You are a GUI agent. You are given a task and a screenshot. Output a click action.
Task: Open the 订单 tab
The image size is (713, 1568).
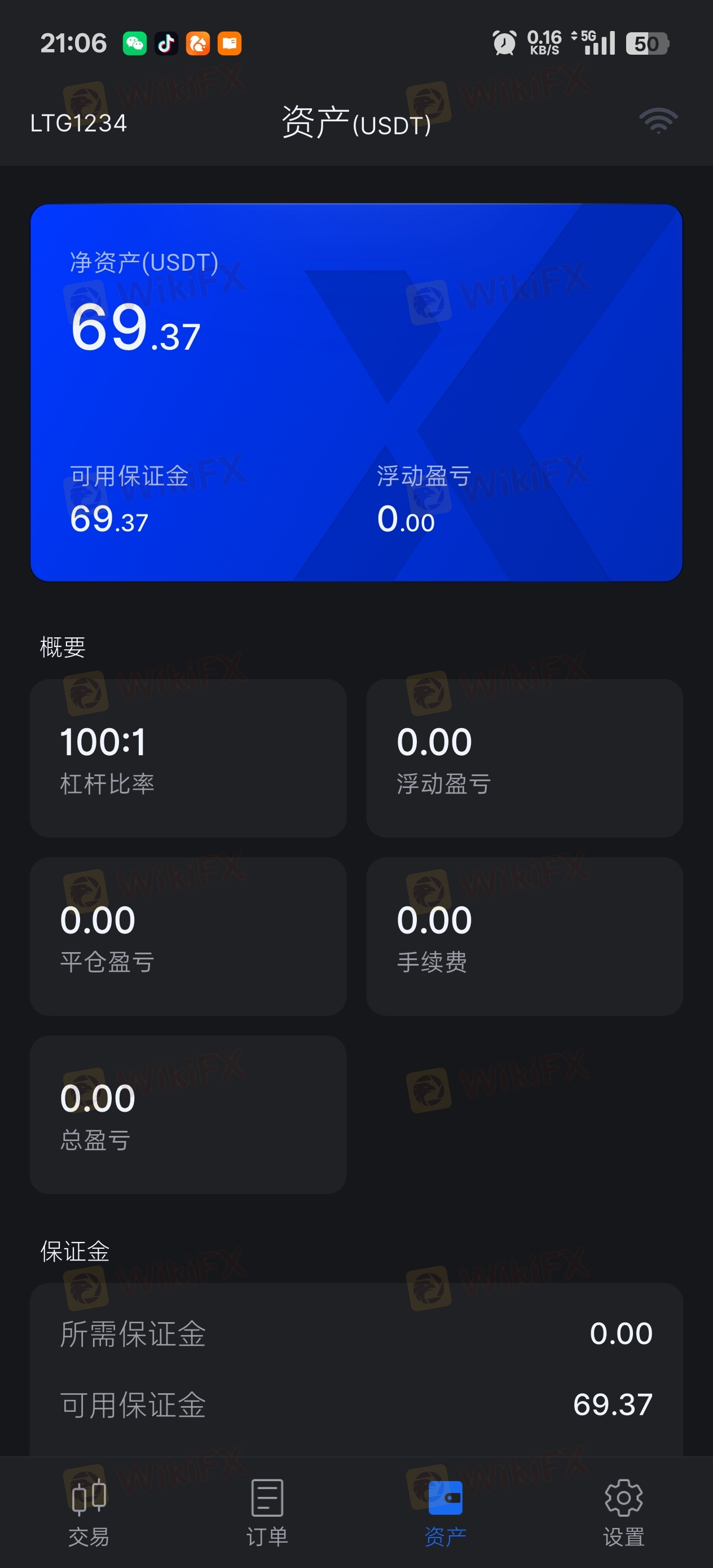(267, 1512)
